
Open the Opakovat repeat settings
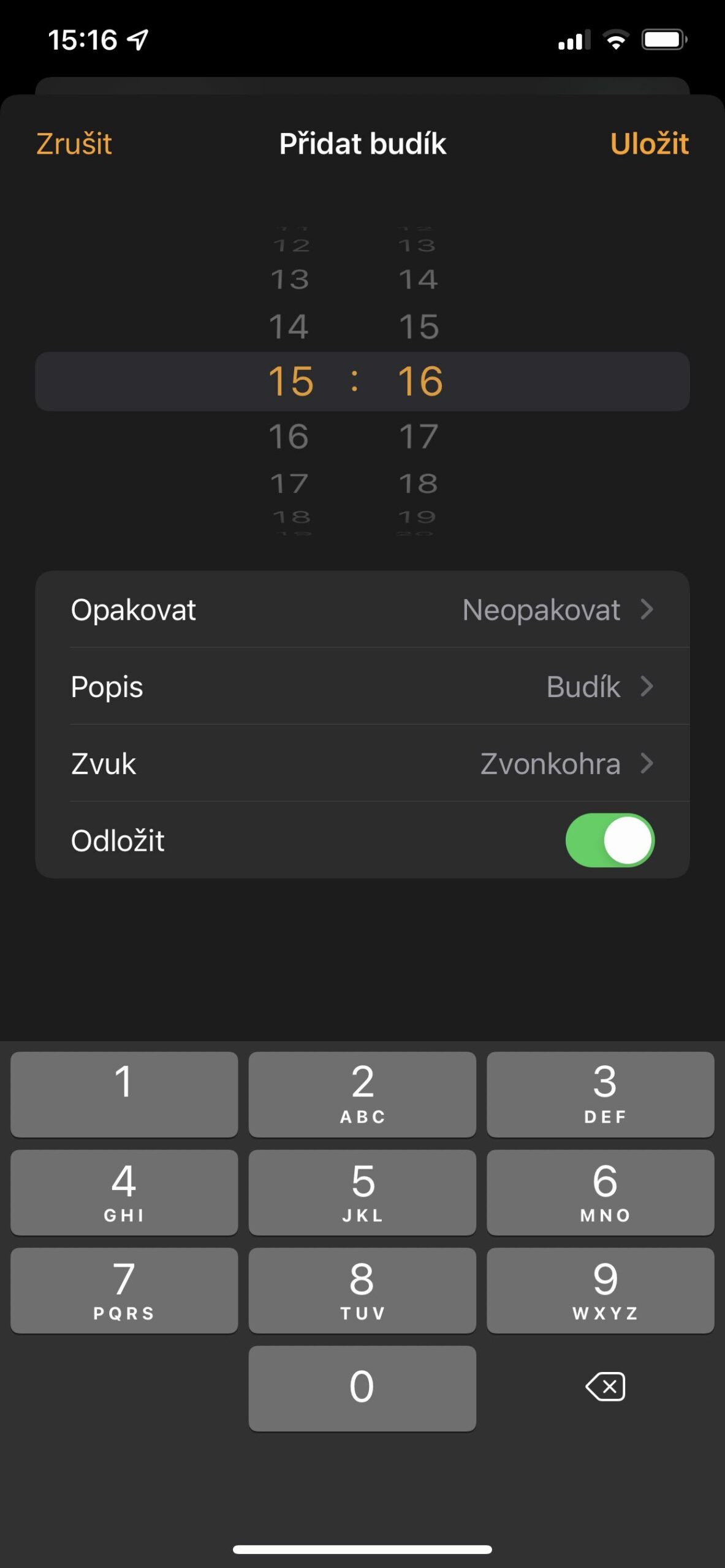point(363,610)
